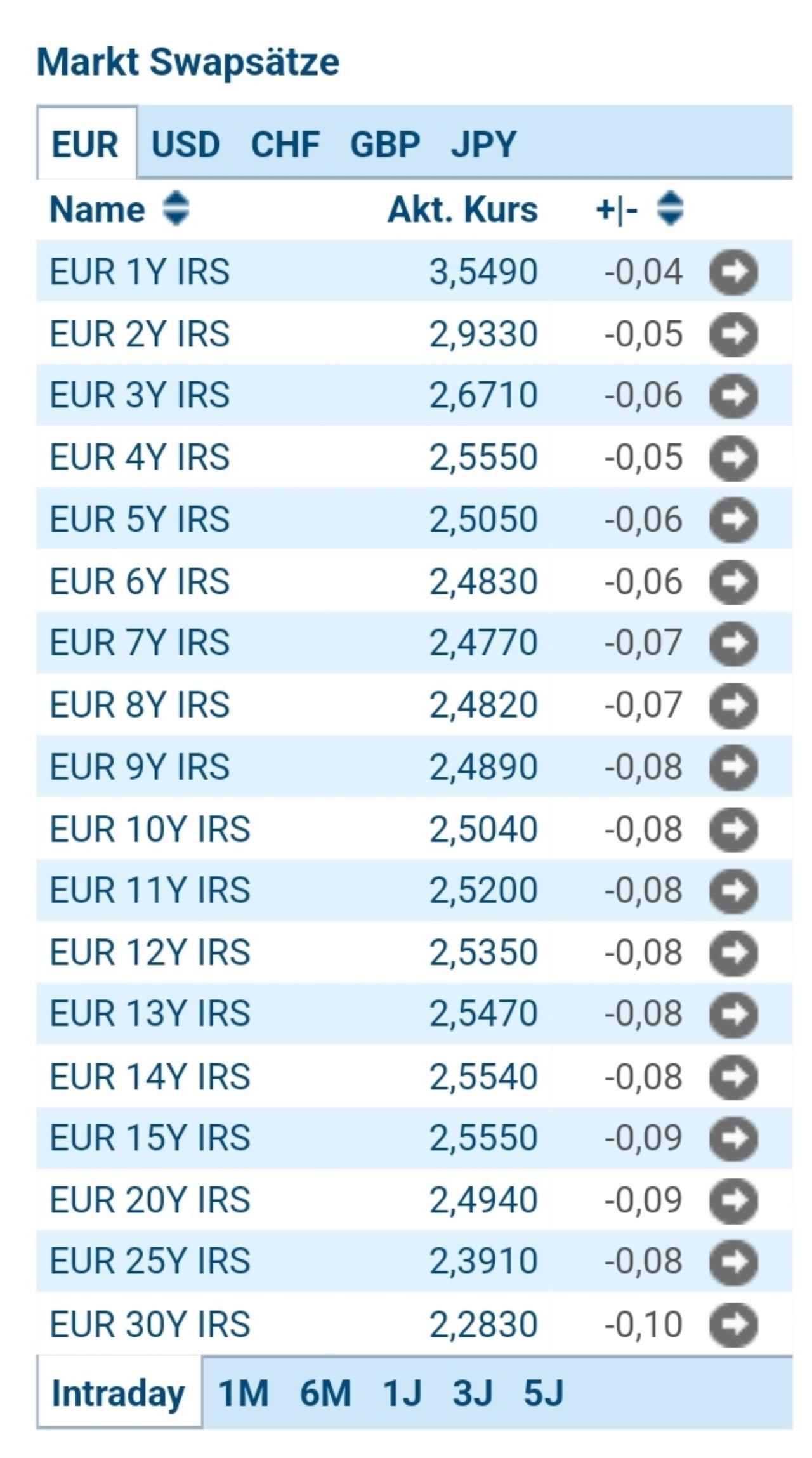Tap the arrow next to EUR 5Y IRS
Viewport: 812px width, 1458px height.
tap(733, 520)
